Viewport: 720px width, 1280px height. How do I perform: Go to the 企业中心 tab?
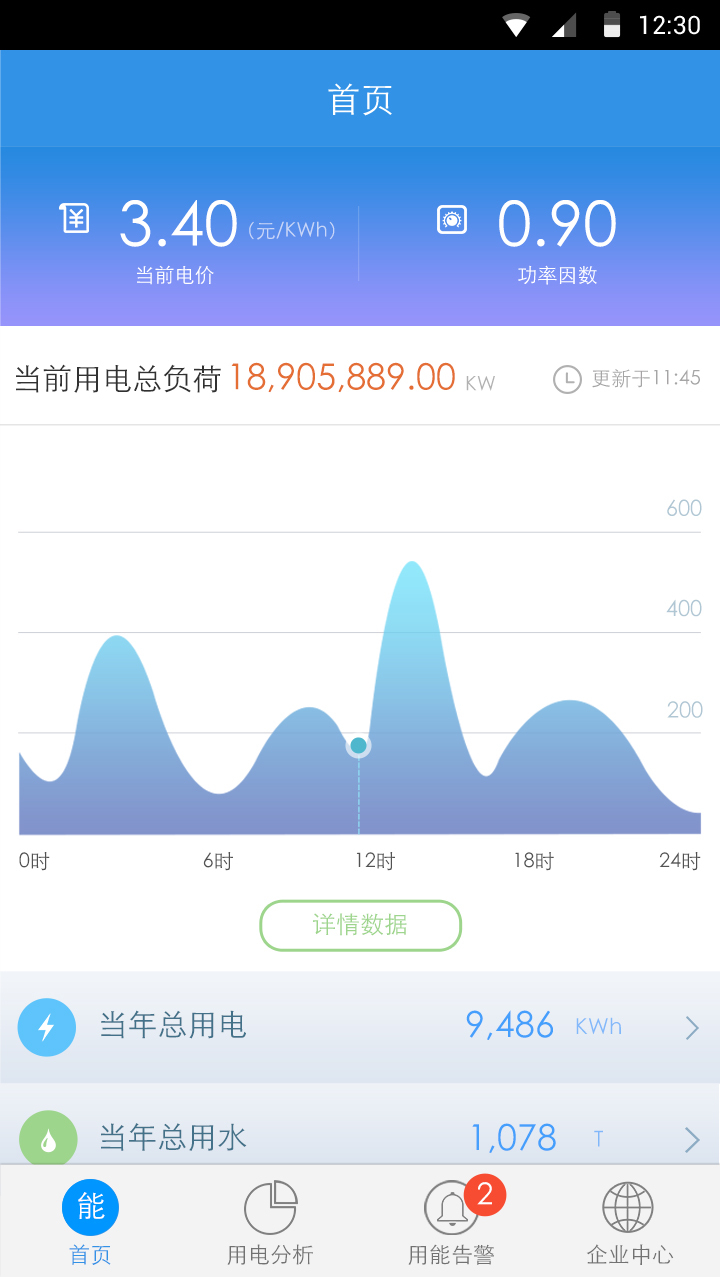629,1222
